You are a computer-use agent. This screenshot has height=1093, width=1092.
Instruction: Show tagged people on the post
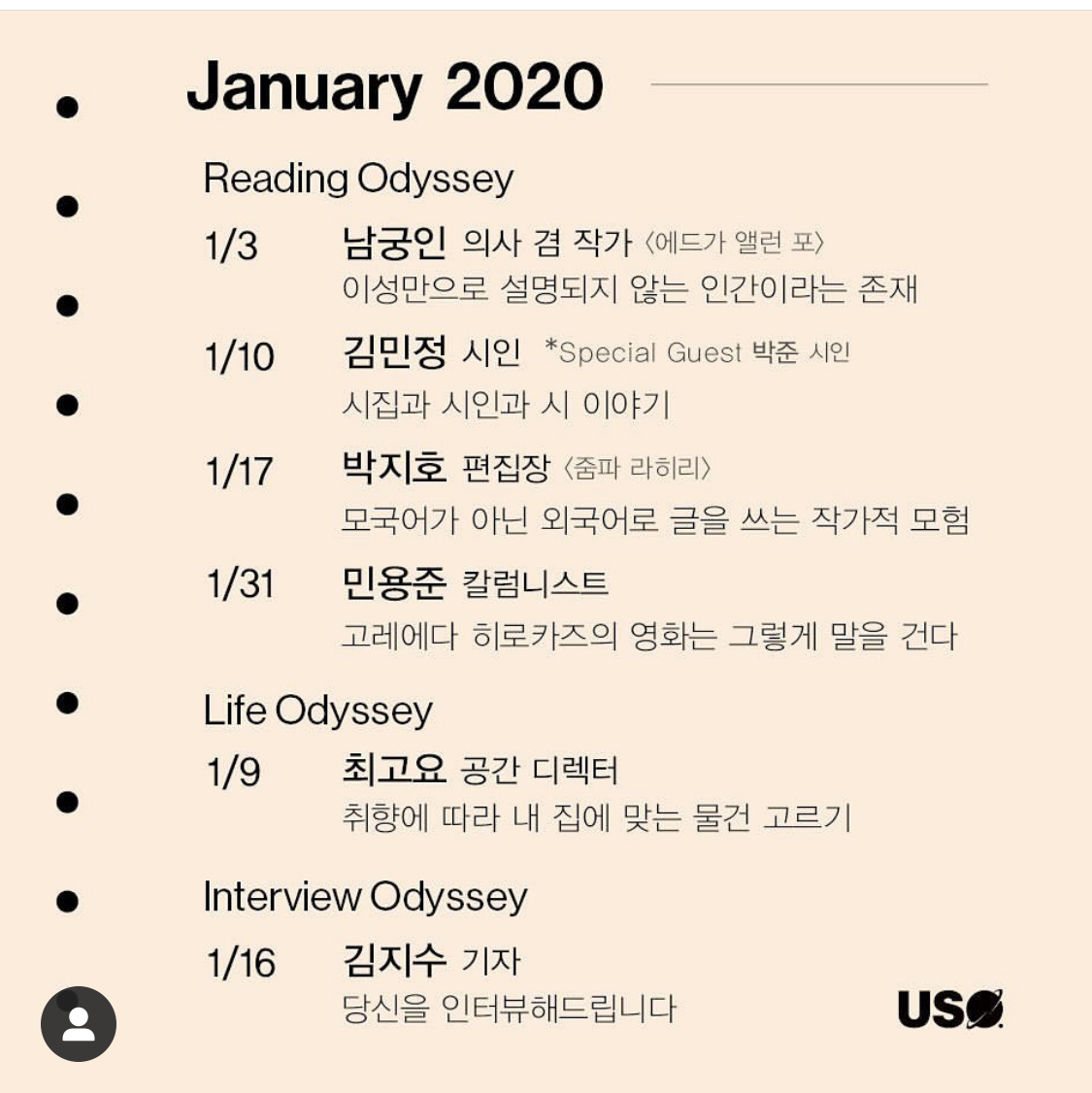click(79, 1023)
